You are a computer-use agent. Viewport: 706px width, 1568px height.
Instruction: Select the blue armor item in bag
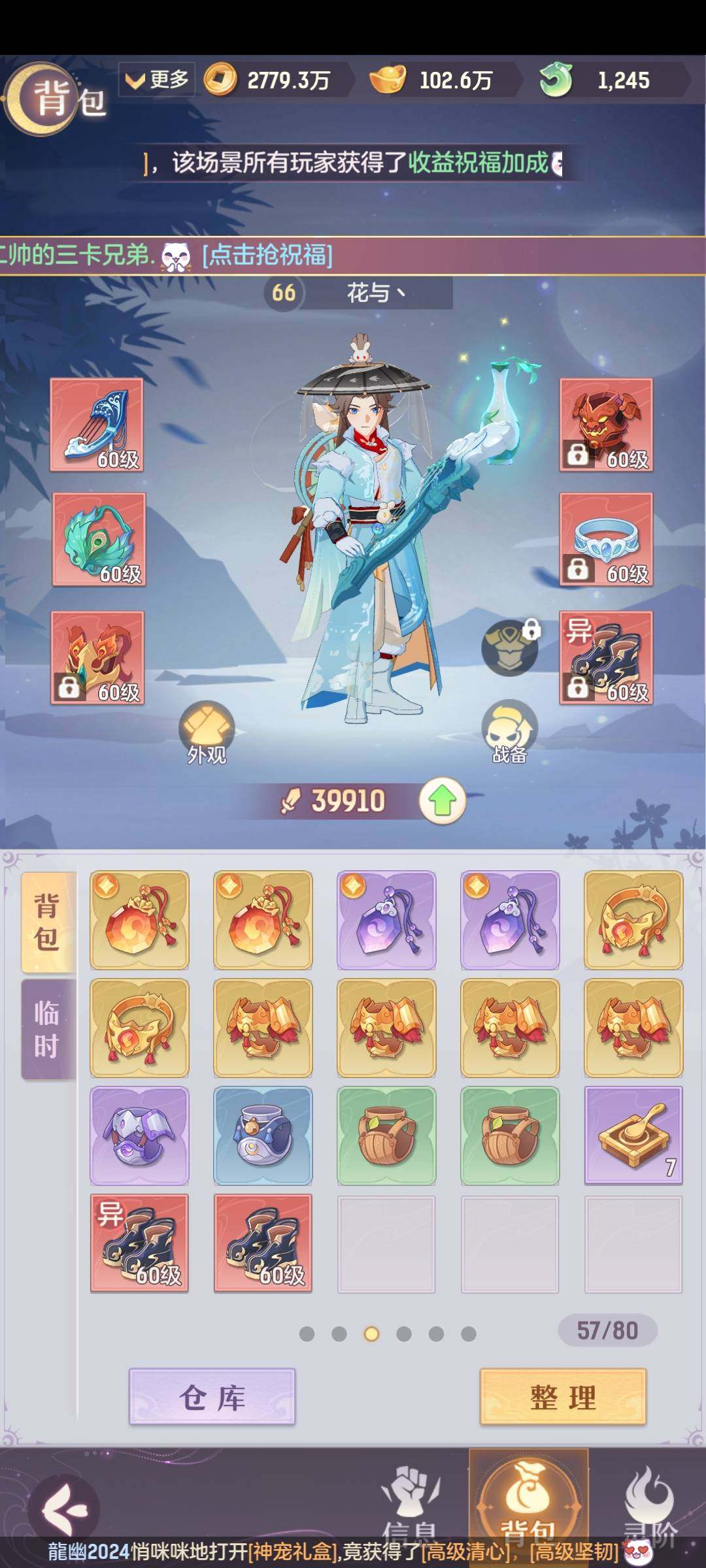[x=263, y=1135]
